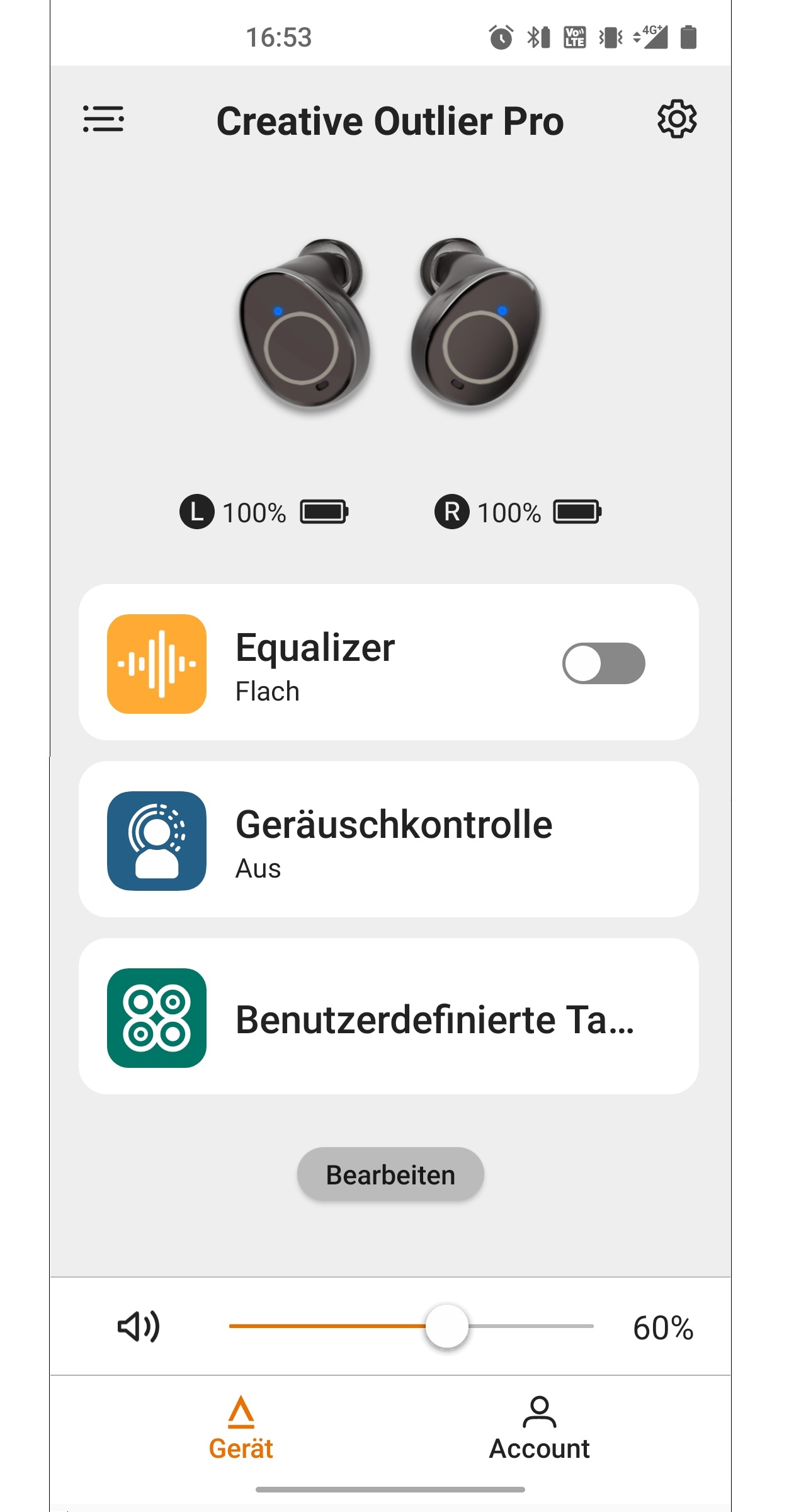
Task: Open Geräuschkontrolle settings
Action: [389, 839]
